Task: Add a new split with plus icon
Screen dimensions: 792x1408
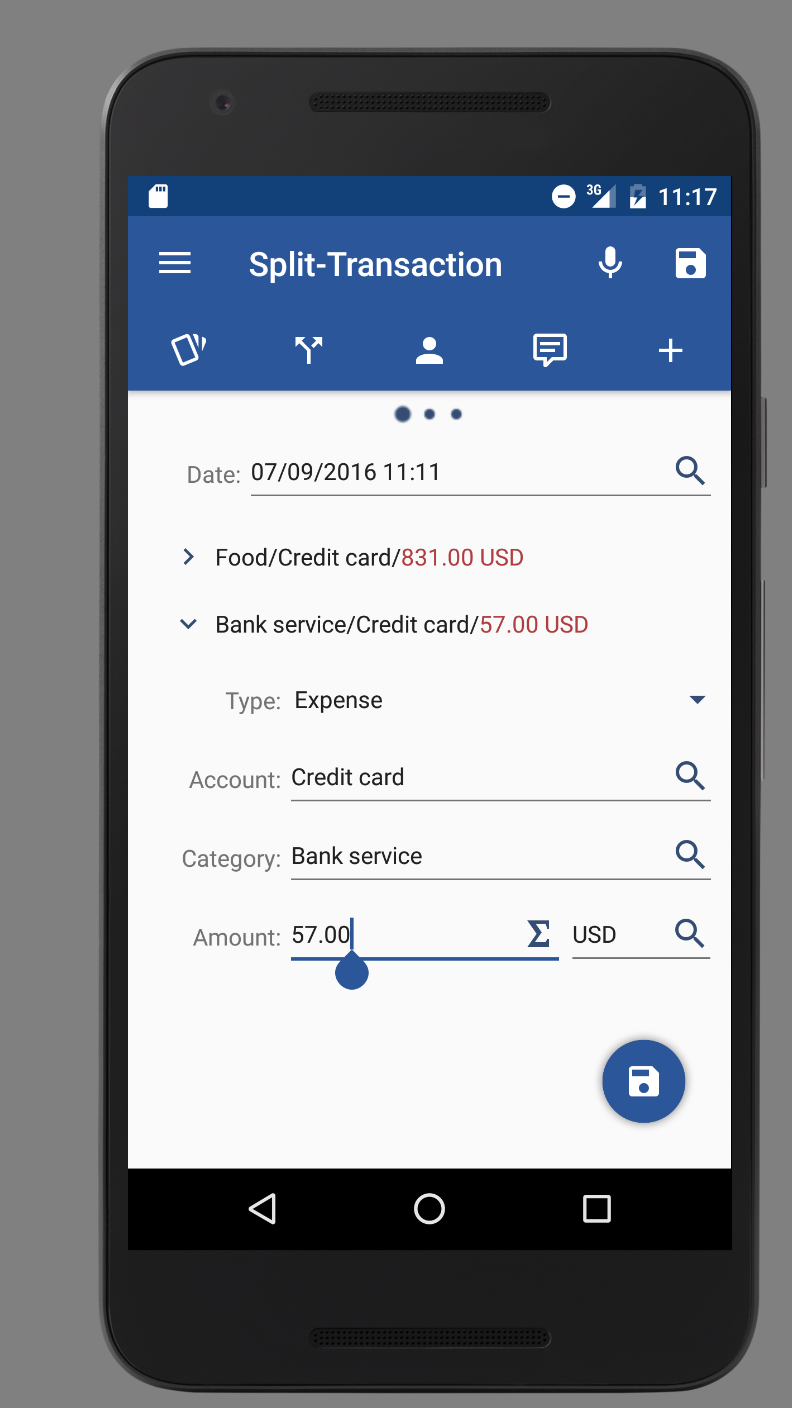Action: [670, 350]
